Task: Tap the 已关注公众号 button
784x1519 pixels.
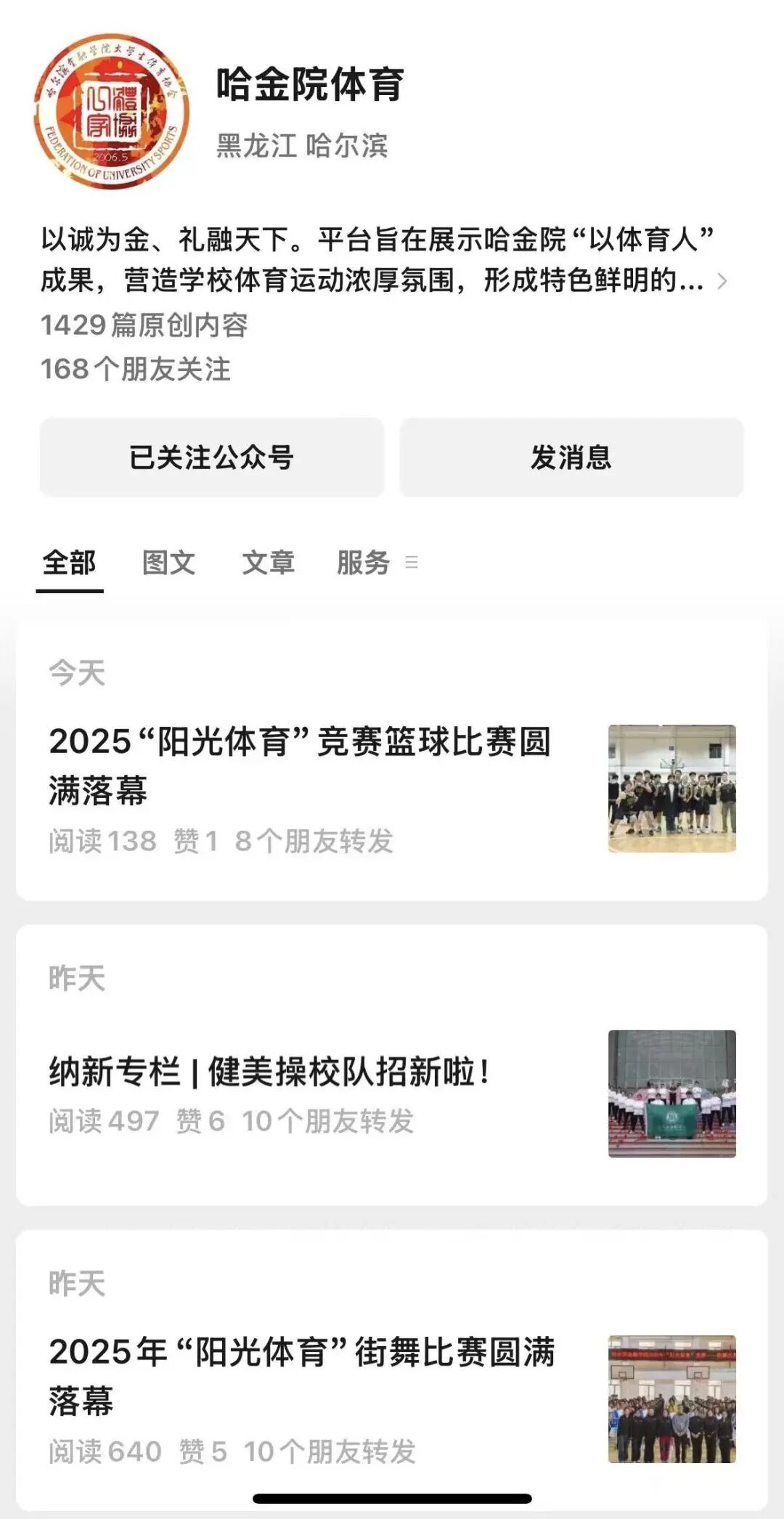Action: coord(211,457)
